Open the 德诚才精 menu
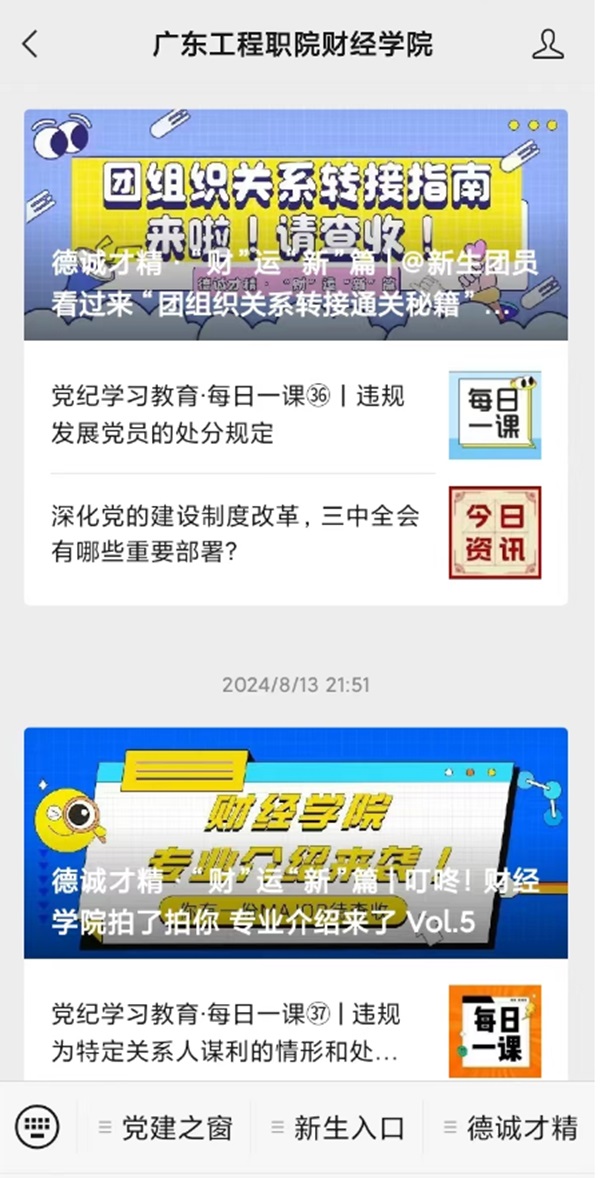 point(510,1129)
